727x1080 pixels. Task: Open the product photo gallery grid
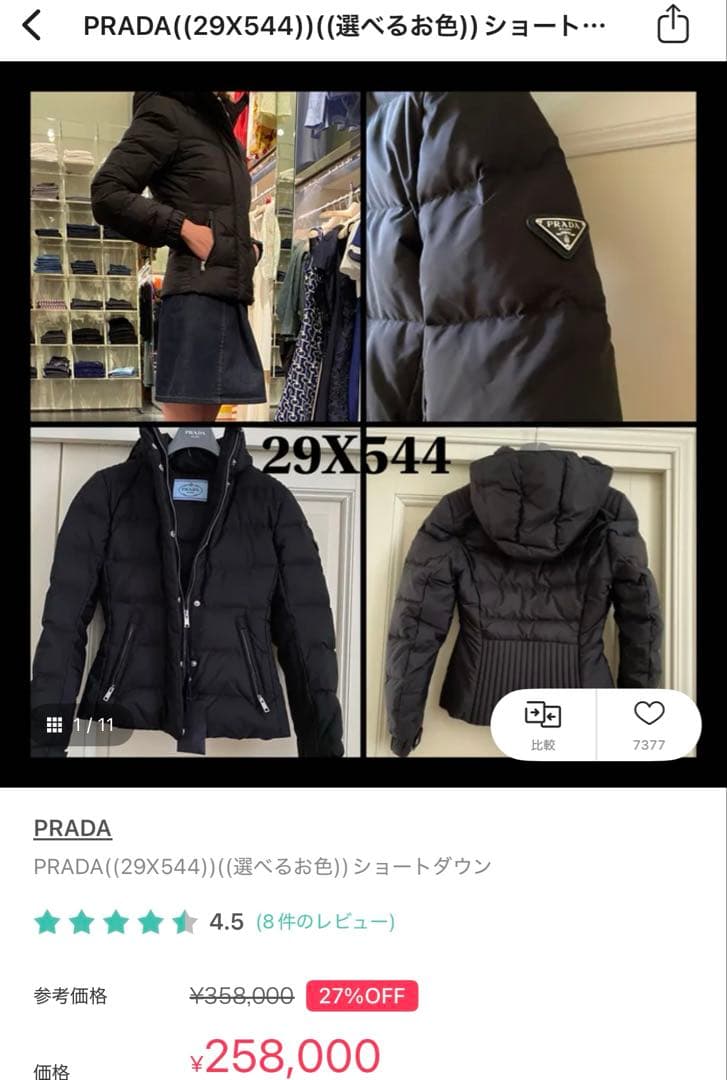[56, 724]
